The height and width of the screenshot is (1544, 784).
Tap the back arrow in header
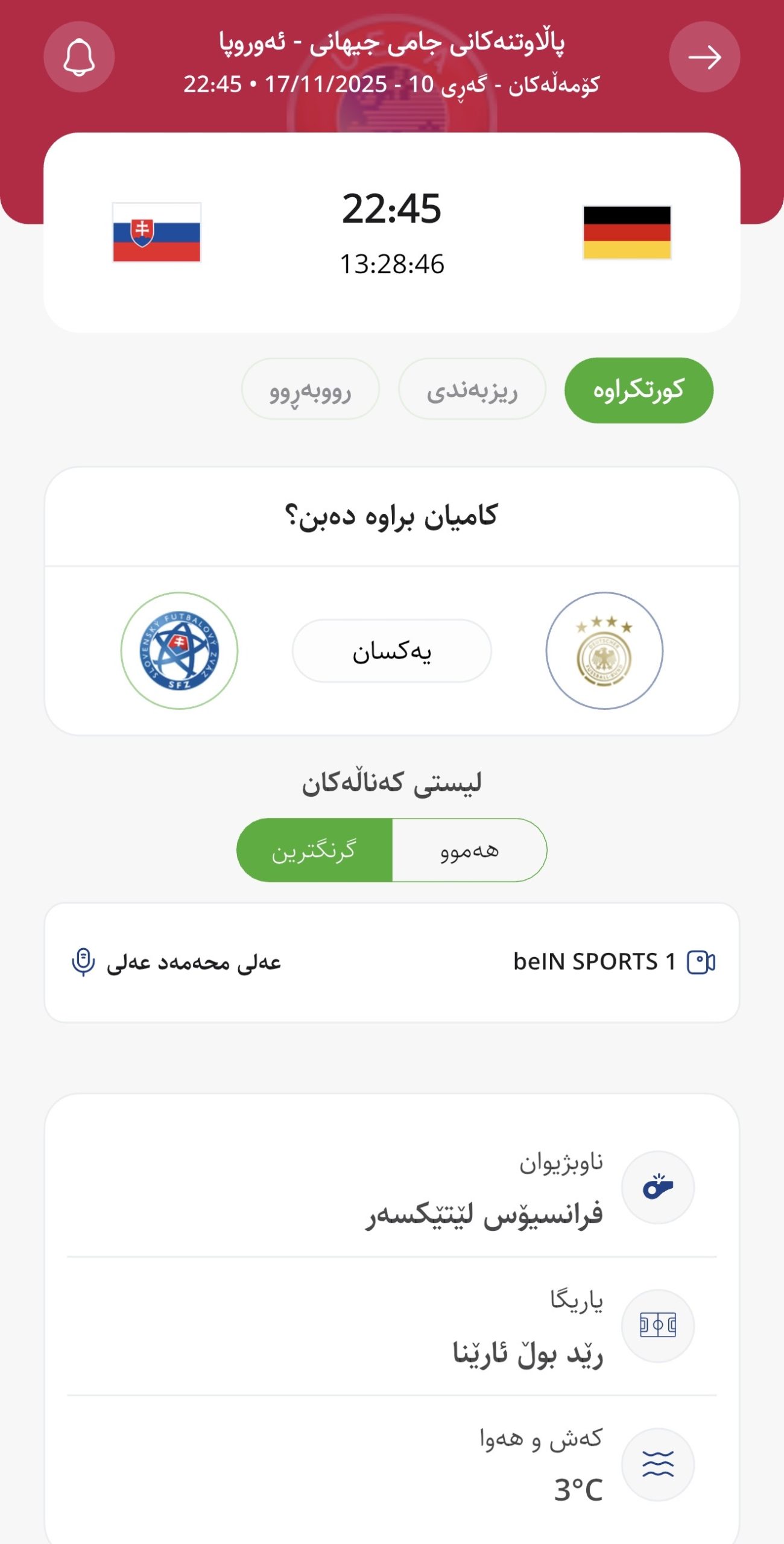(704, 57)
